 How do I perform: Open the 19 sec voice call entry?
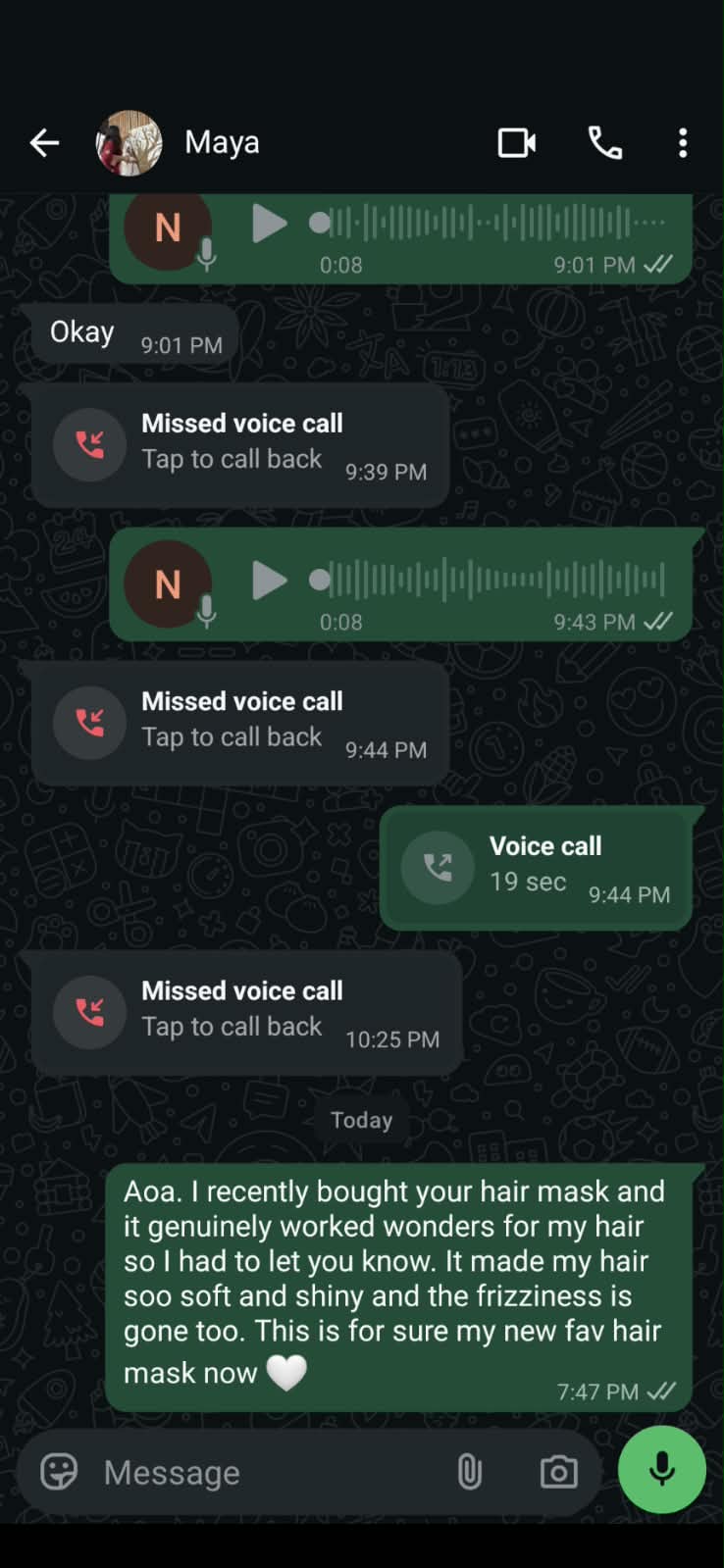536,869
